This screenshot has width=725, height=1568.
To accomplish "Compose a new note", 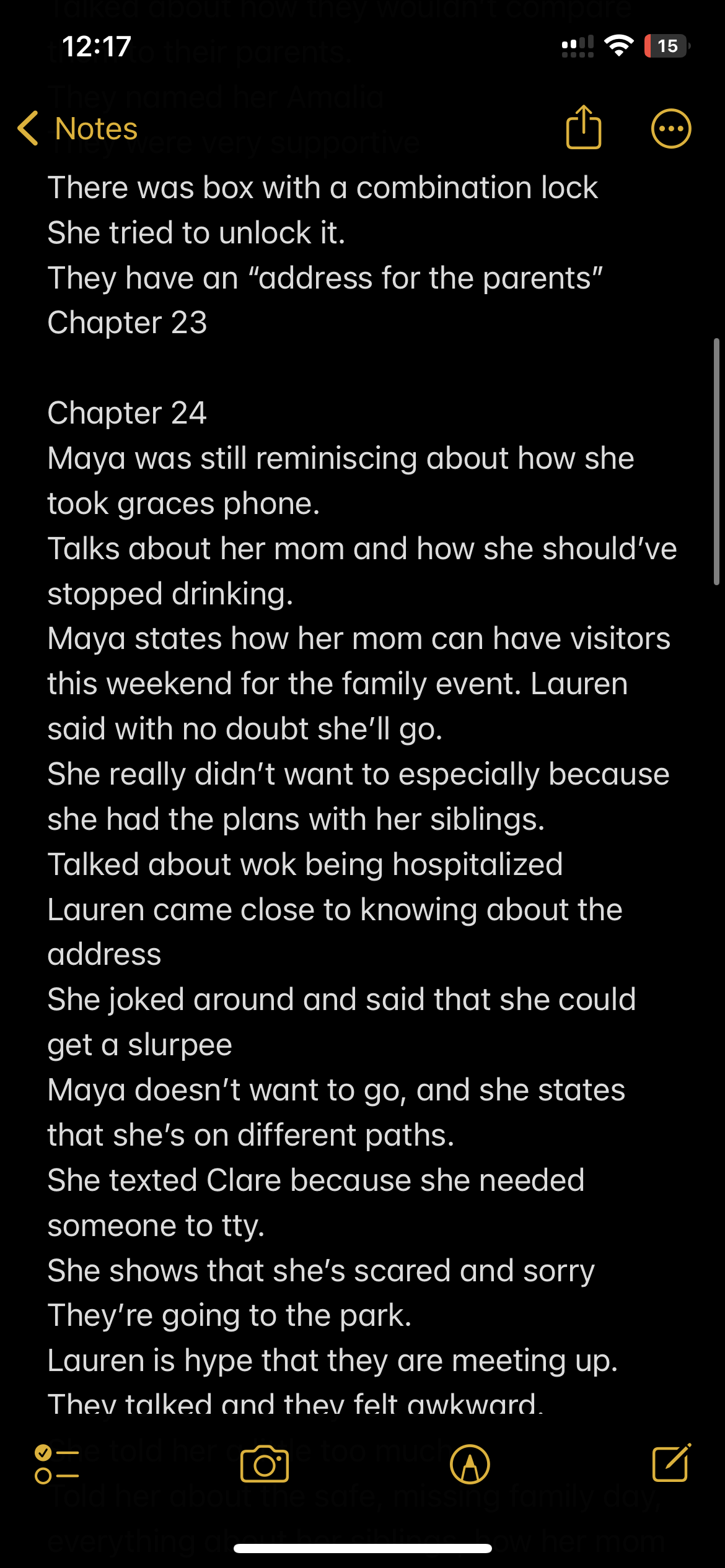I will click(x=671, y=1463).
